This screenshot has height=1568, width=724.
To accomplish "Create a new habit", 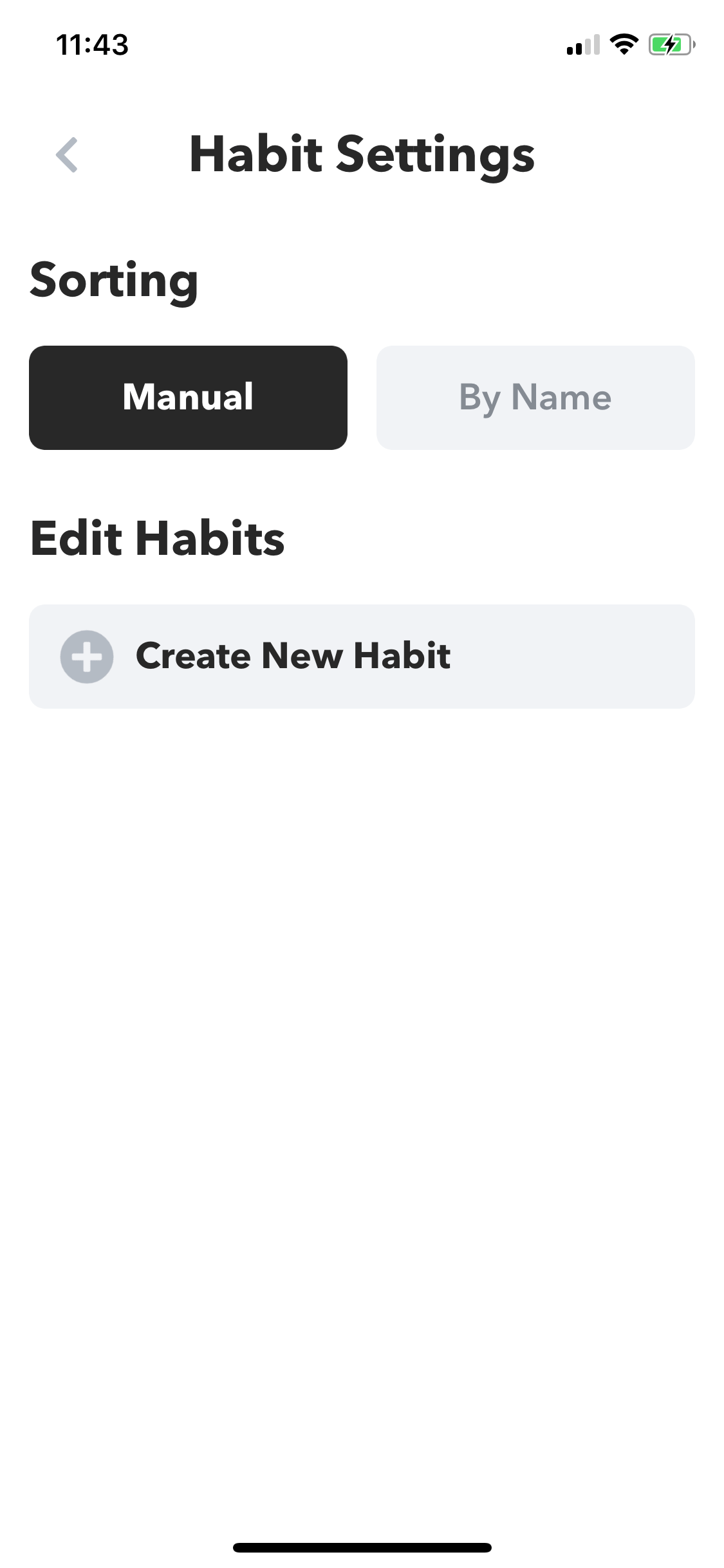I will tap(362, 657).
